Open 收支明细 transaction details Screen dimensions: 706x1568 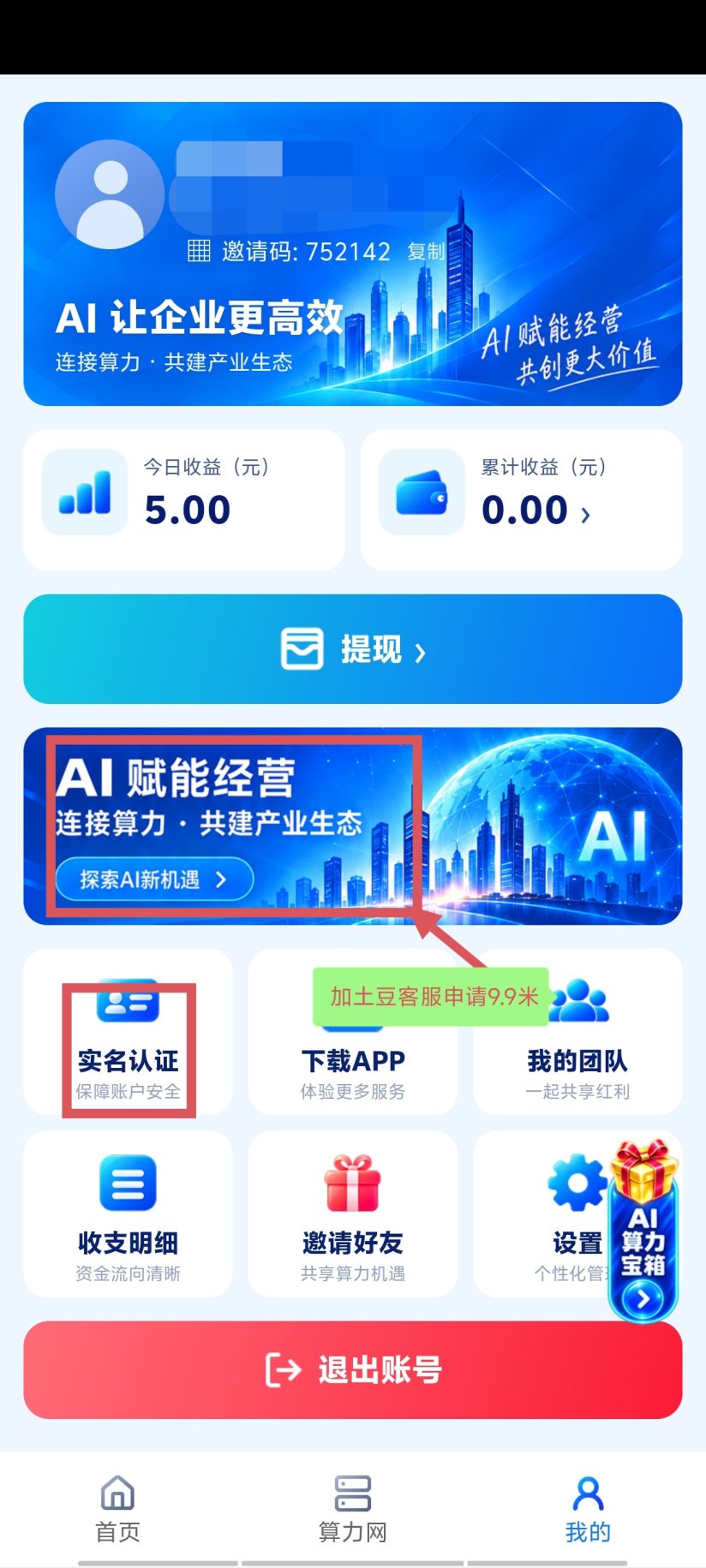point(128,1214)
